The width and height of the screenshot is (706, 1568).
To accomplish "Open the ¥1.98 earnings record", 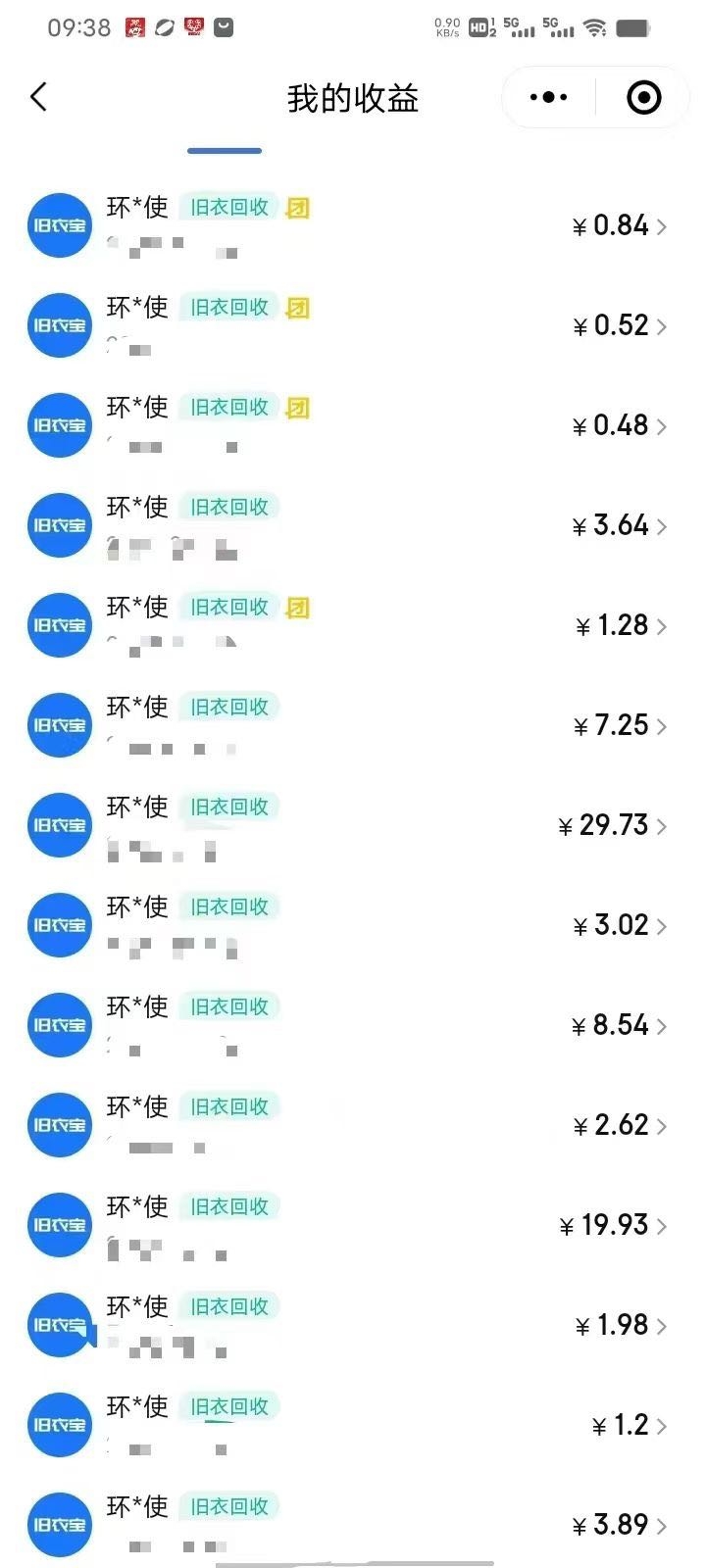I will pos(353,1326).
